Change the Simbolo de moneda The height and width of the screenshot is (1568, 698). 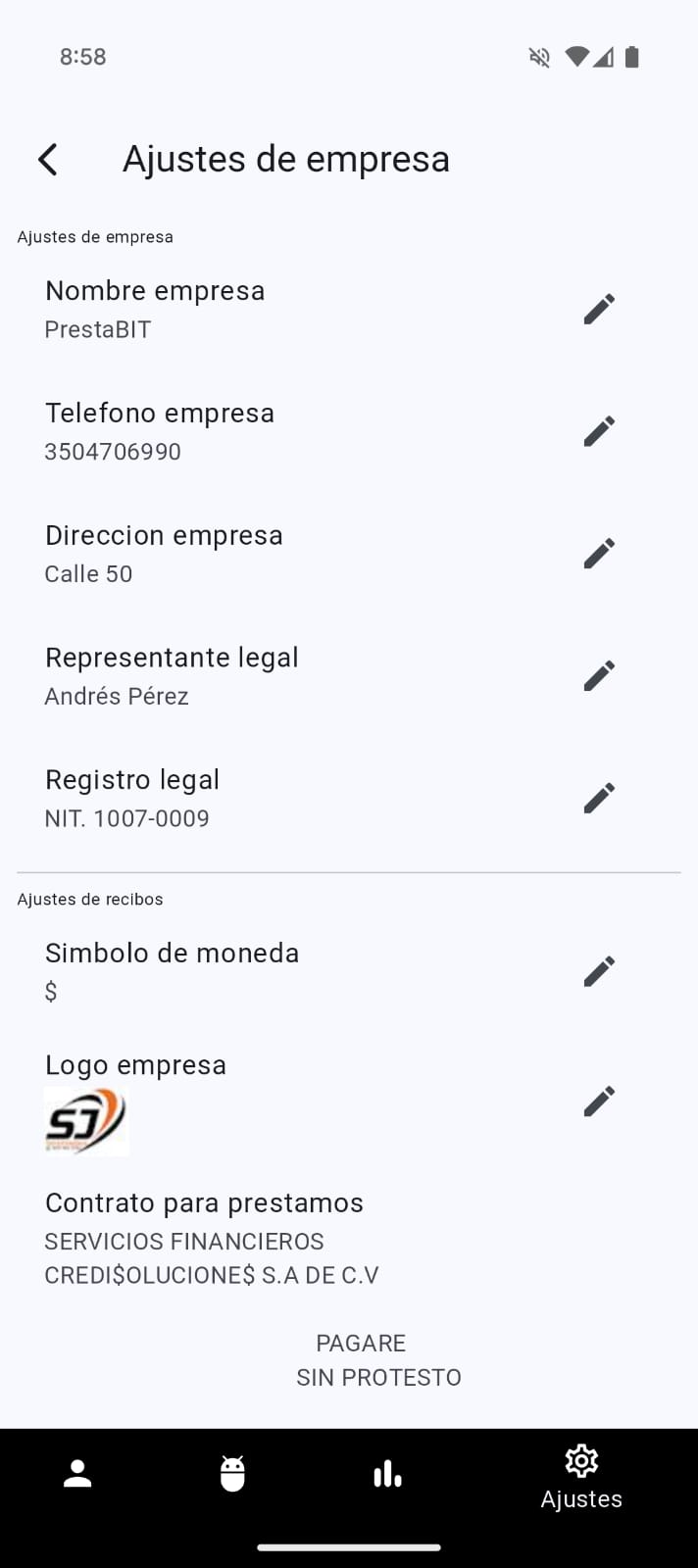[599, 971]
